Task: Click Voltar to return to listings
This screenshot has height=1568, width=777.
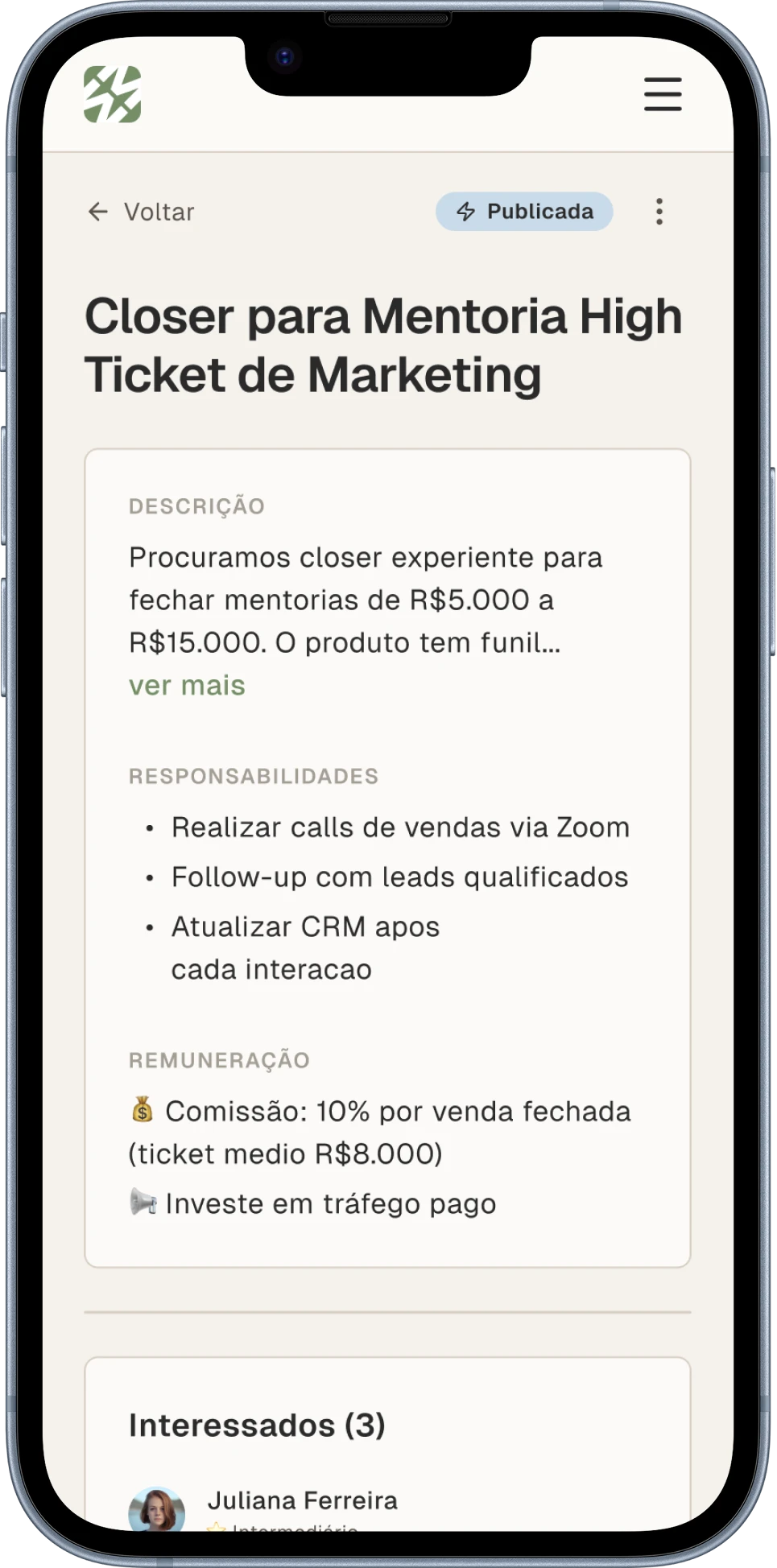Action: click(158, 212)
